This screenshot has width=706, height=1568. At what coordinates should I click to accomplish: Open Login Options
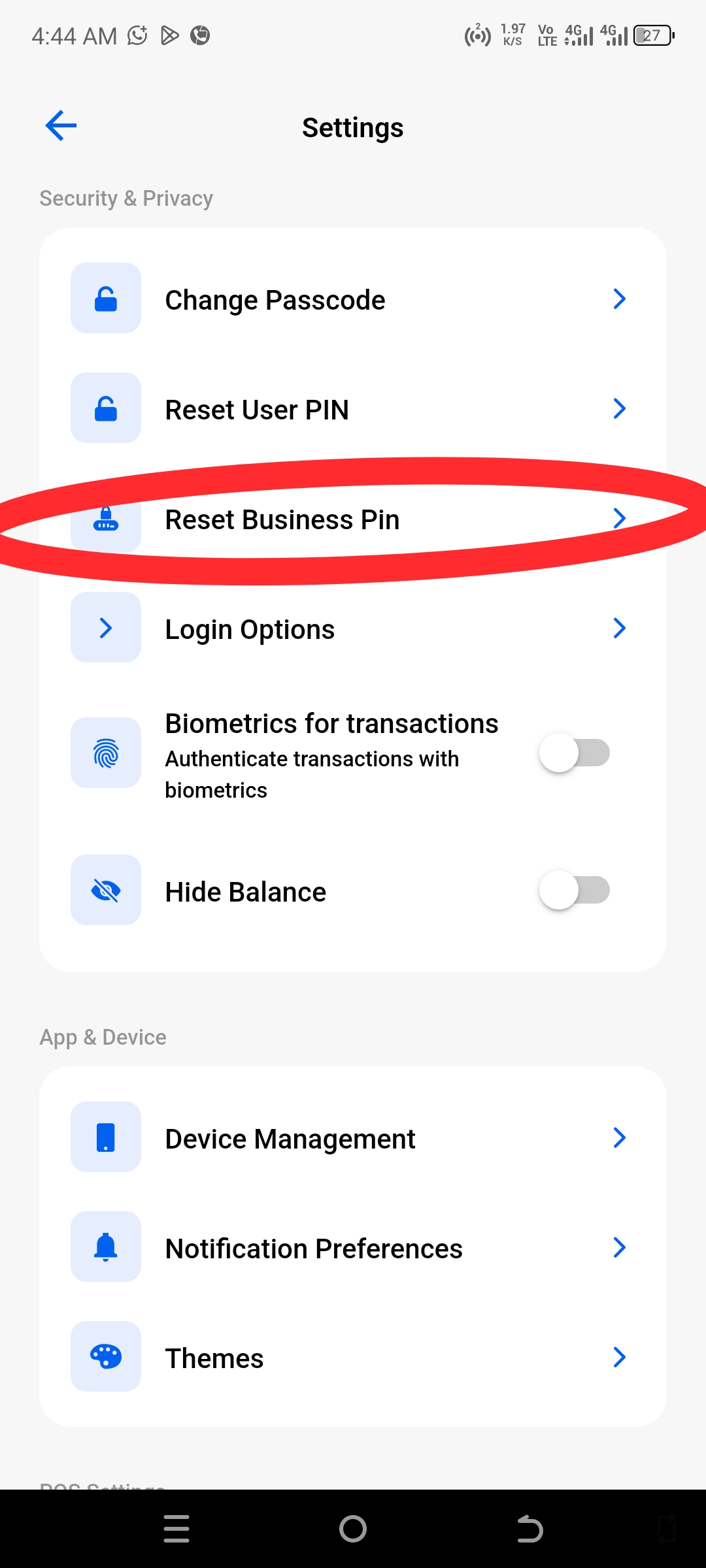coord(353,628)
